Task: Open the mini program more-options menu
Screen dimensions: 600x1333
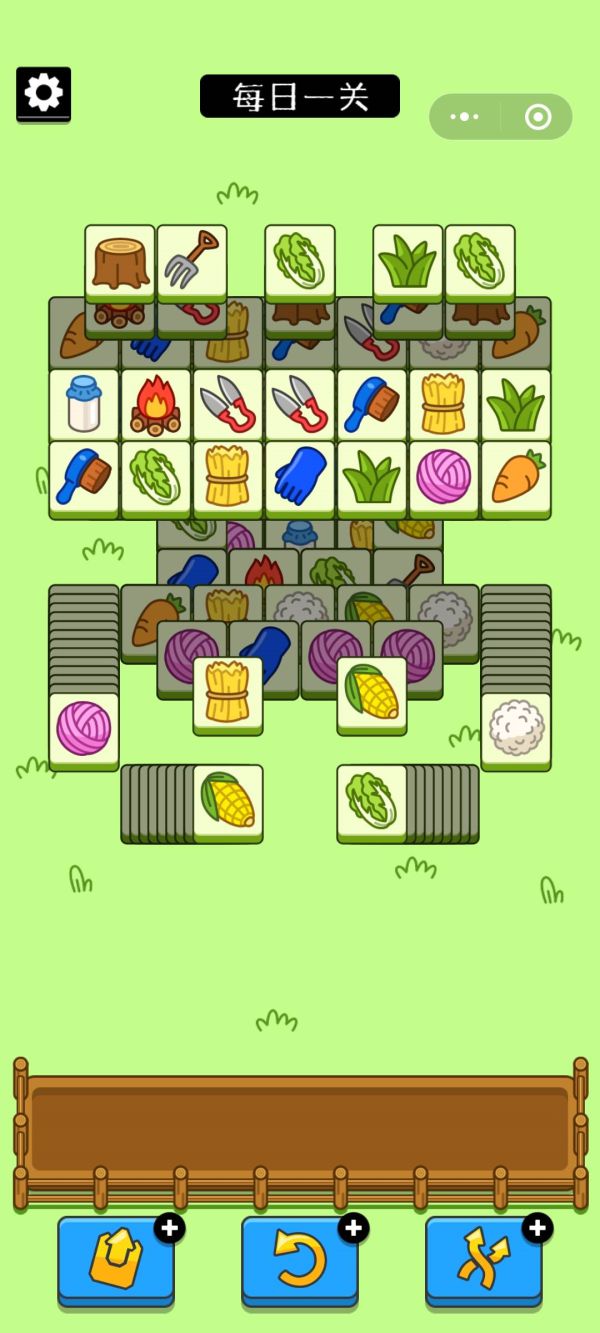Action: [x=465, y=117]
